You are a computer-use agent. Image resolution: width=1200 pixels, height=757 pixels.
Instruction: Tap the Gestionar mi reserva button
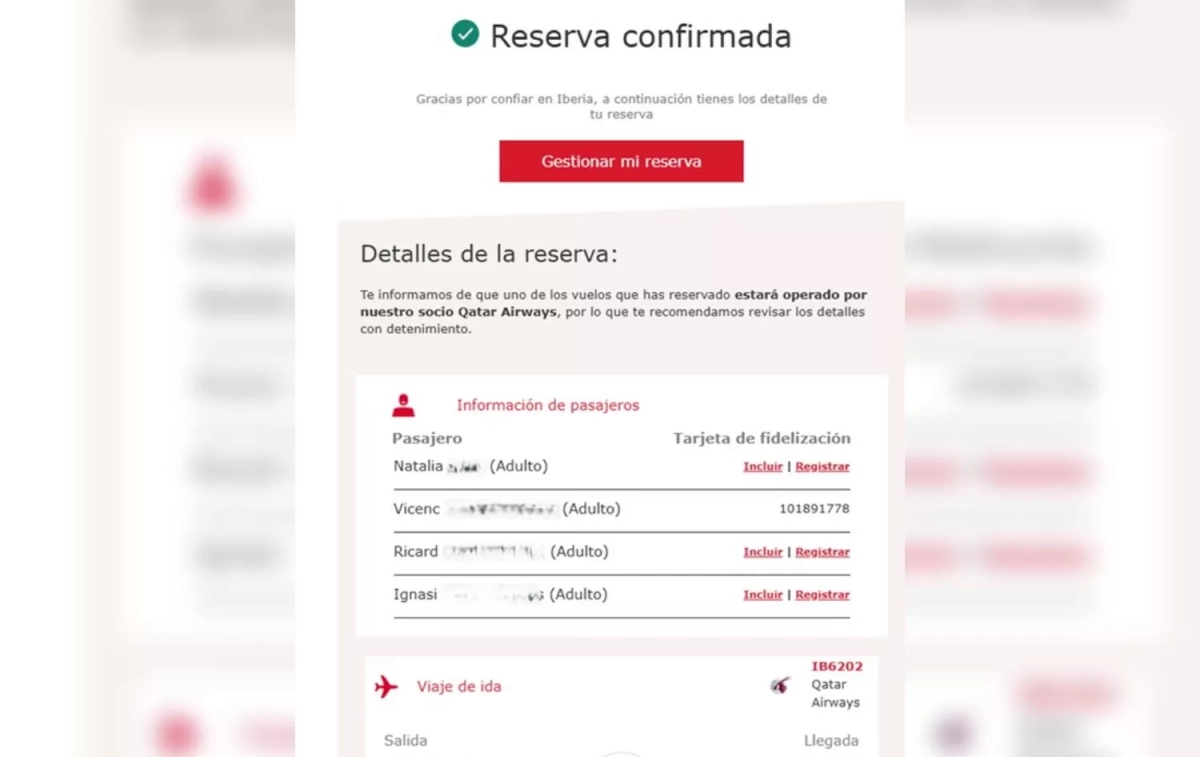click(x=621, y=161)
